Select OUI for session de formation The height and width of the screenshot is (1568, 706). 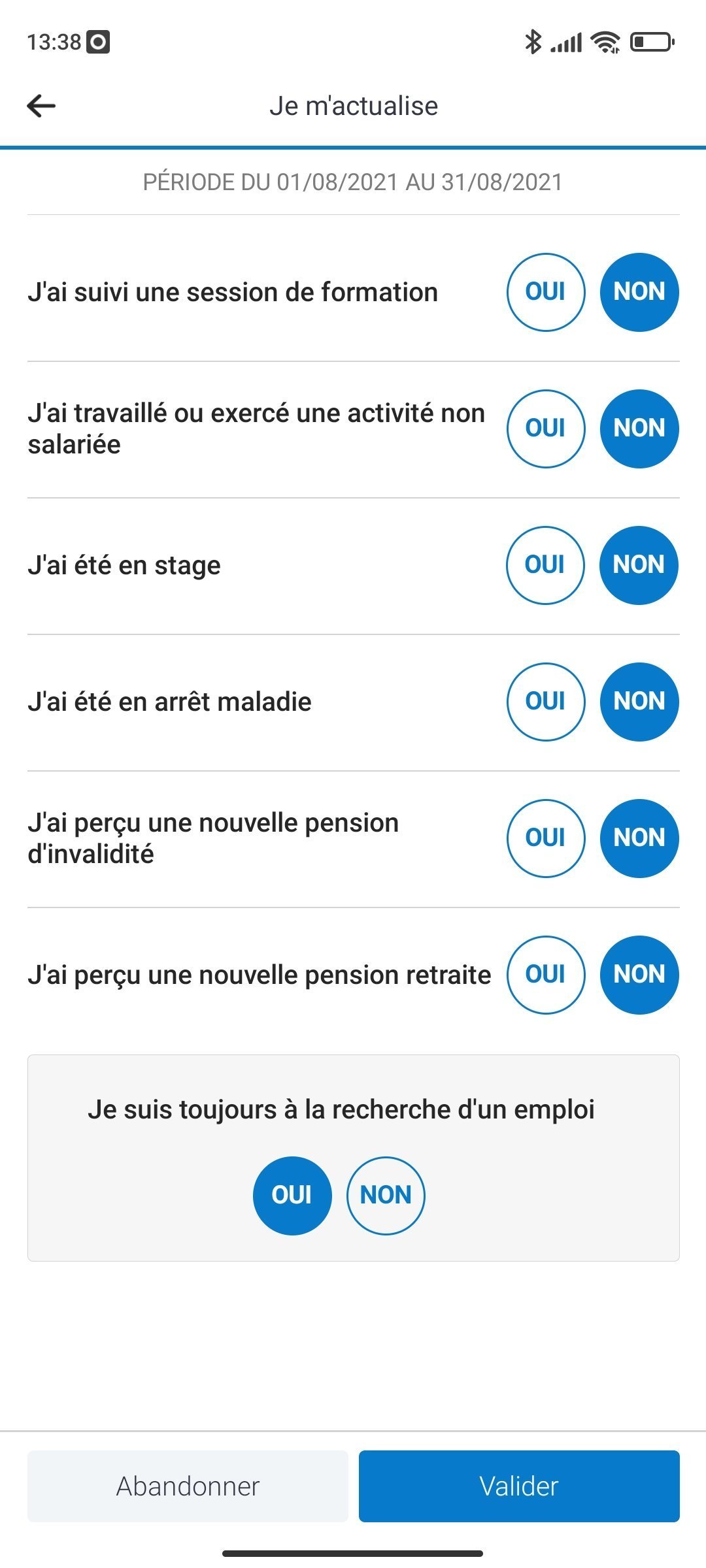tap(546, 292)
